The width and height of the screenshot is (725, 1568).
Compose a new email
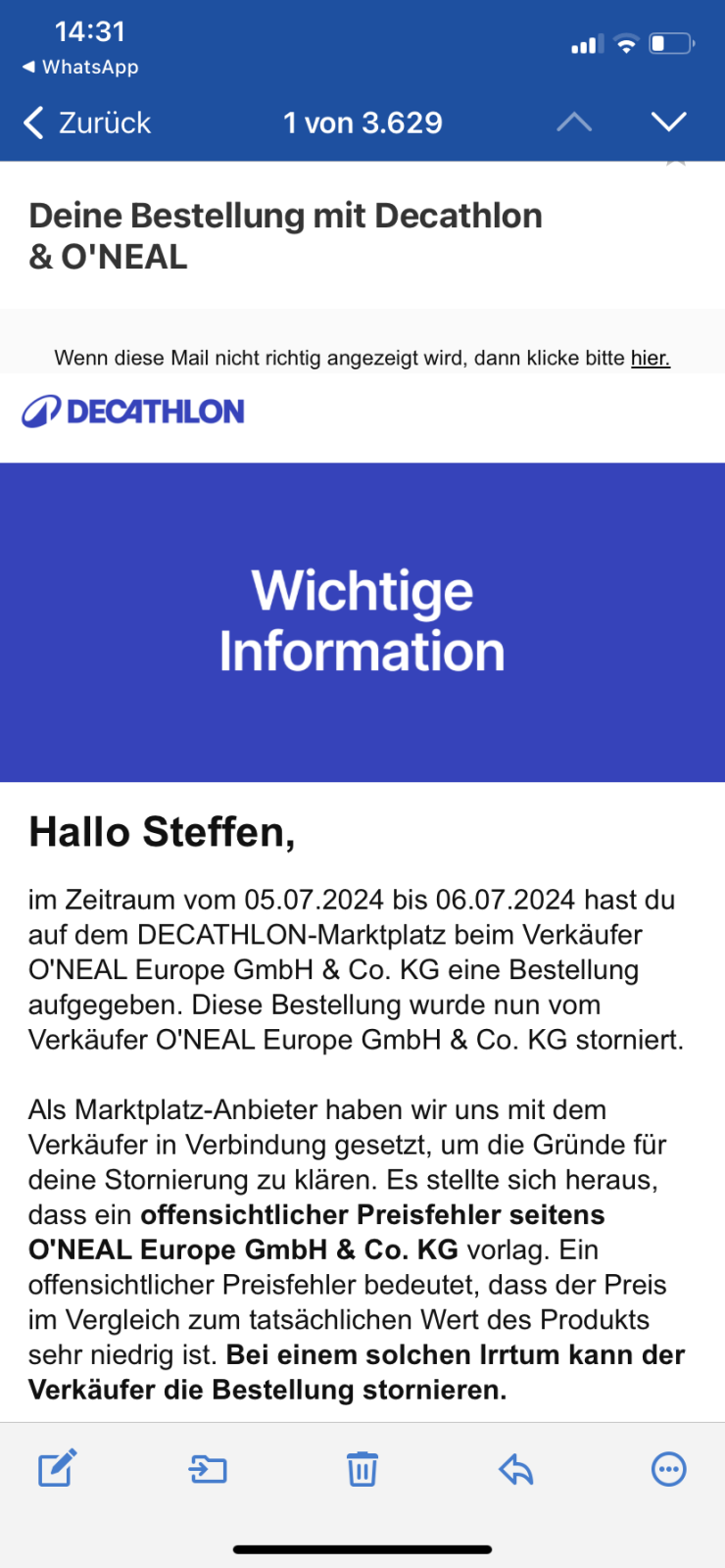[57, 1468]
